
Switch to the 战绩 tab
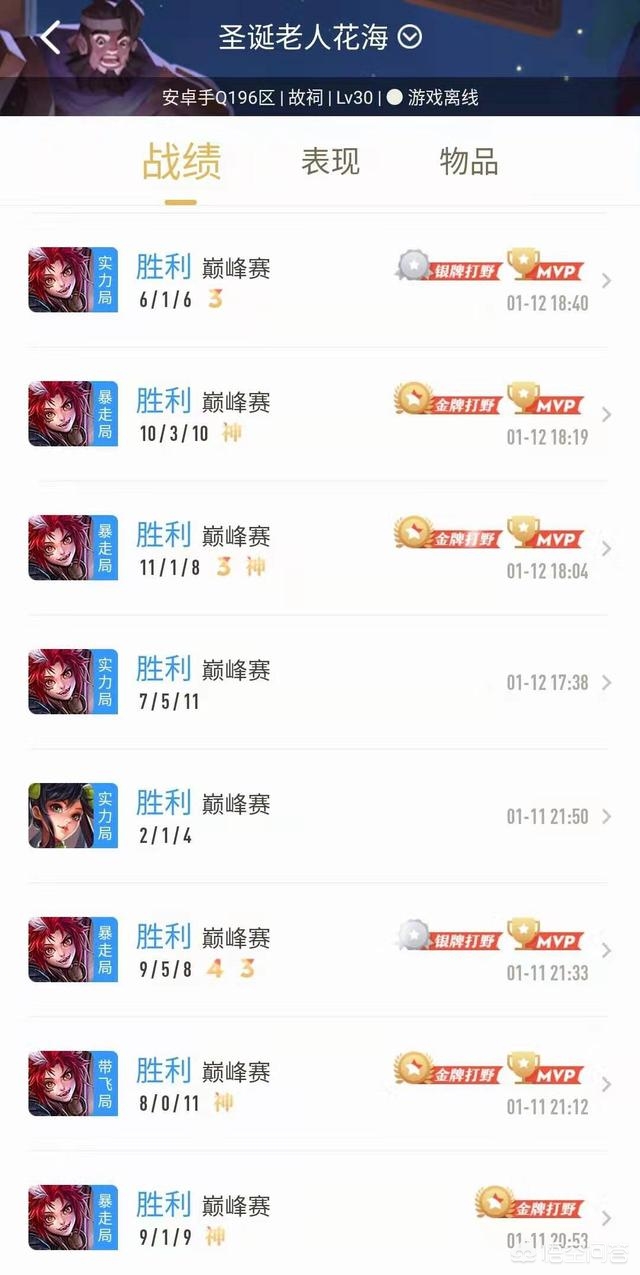[181, 162]
